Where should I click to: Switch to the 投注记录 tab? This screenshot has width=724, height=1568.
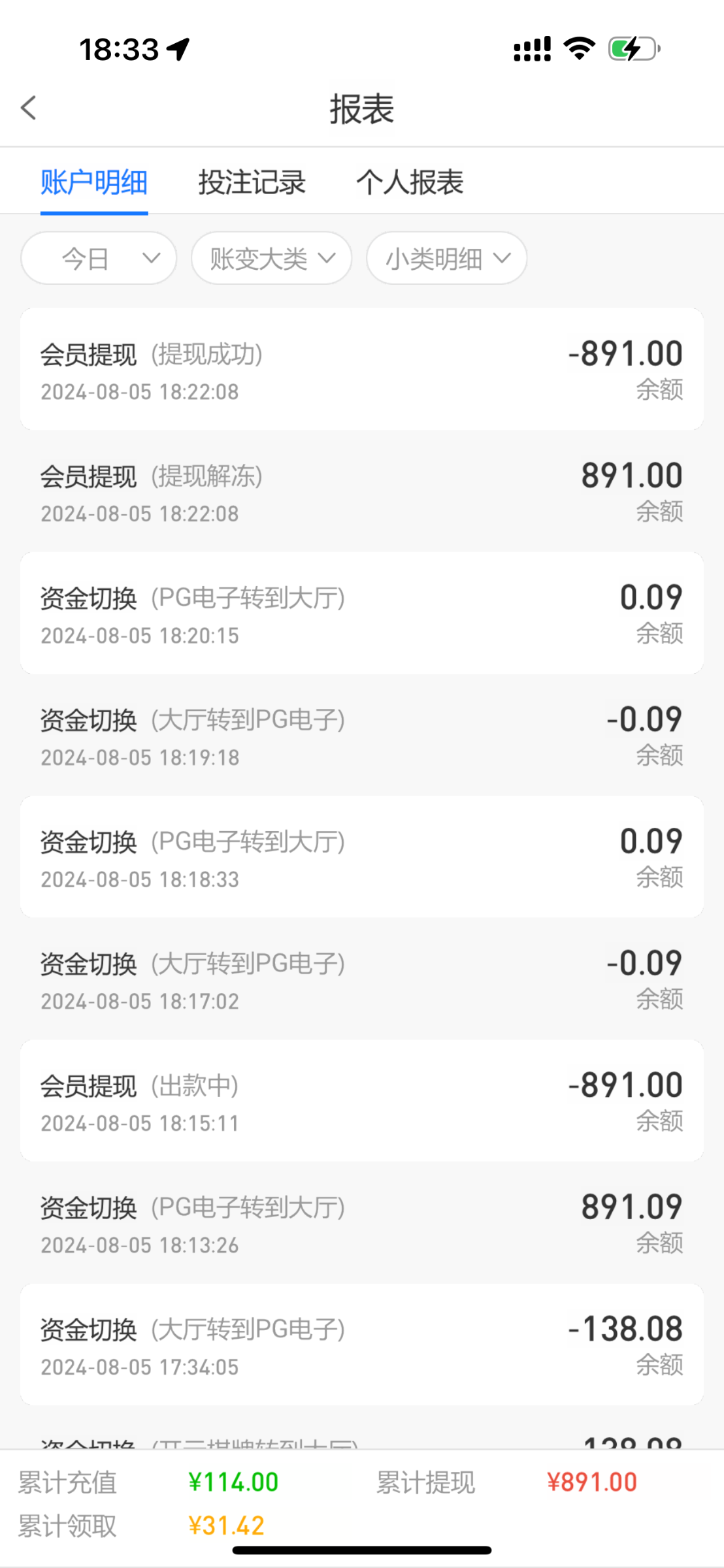click(252, 182)
